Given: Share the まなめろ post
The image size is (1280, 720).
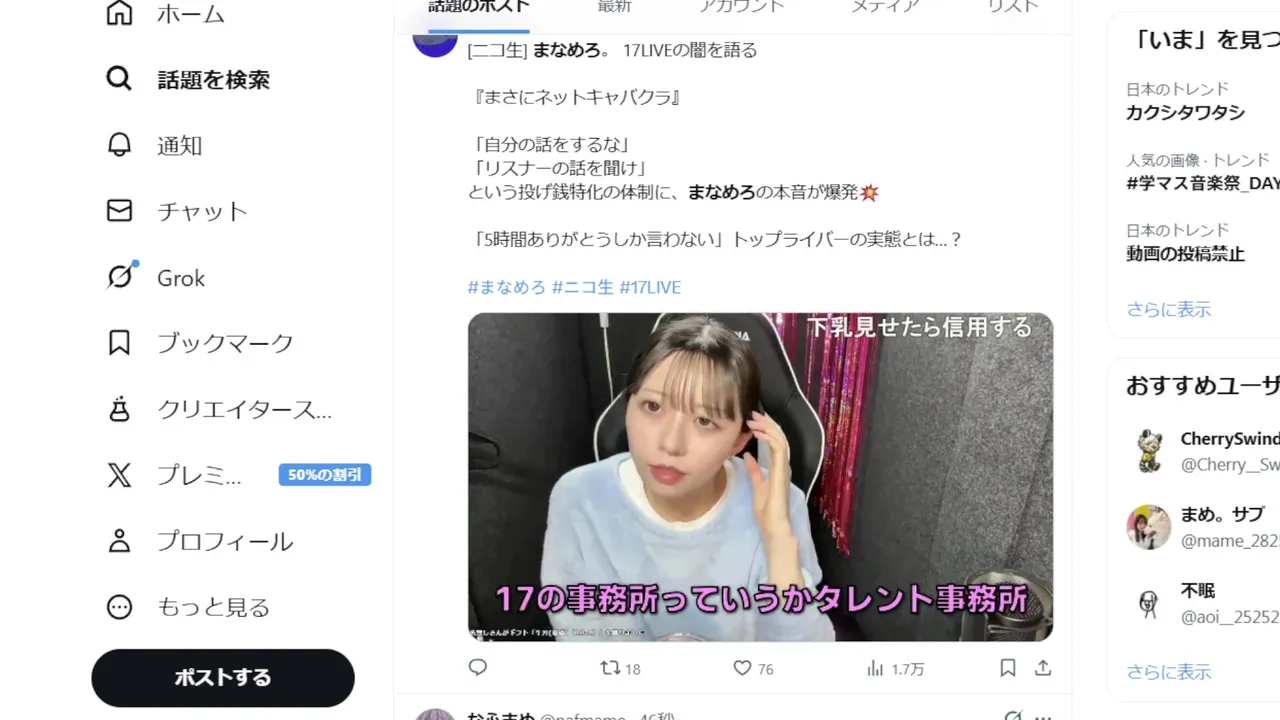Looking at the screenshot, I should [x=1043, y=667].
